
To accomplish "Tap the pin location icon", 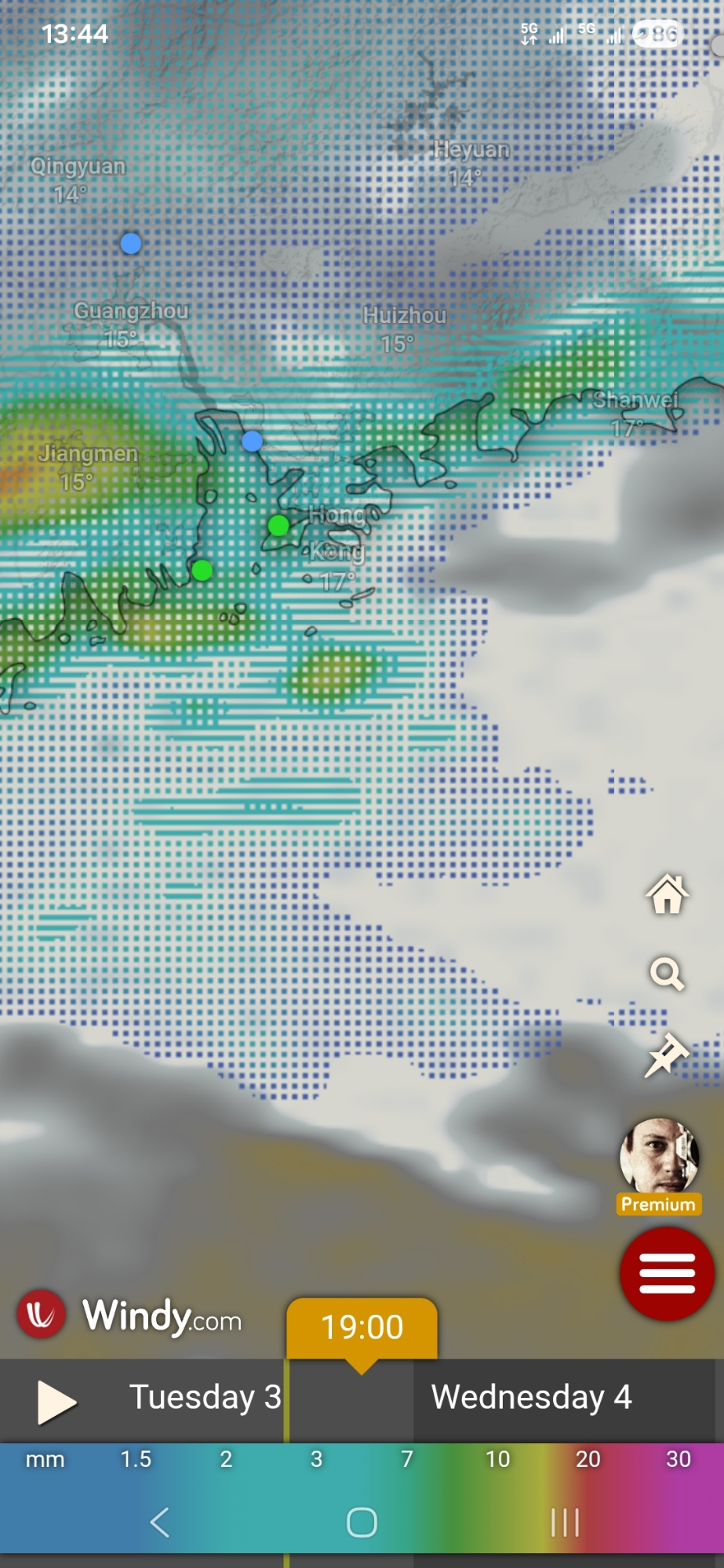I will [665, 1055].
